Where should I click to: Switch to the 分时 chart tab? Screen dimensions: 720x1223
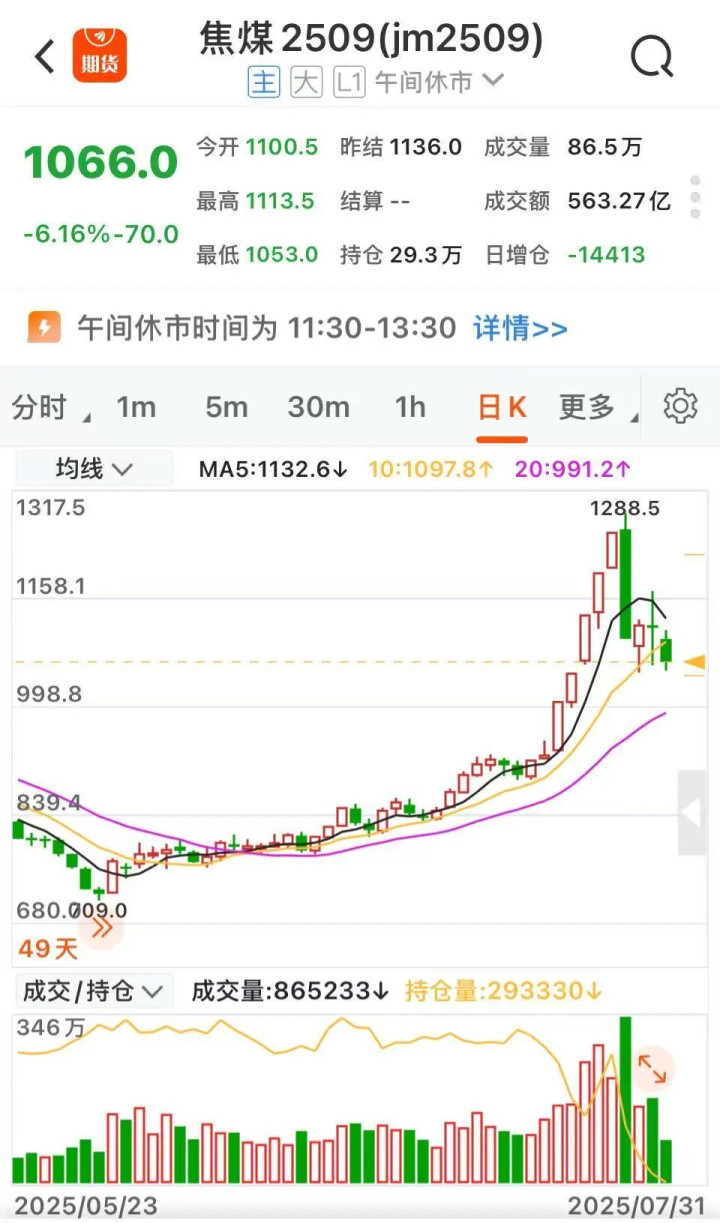point(46,408)
